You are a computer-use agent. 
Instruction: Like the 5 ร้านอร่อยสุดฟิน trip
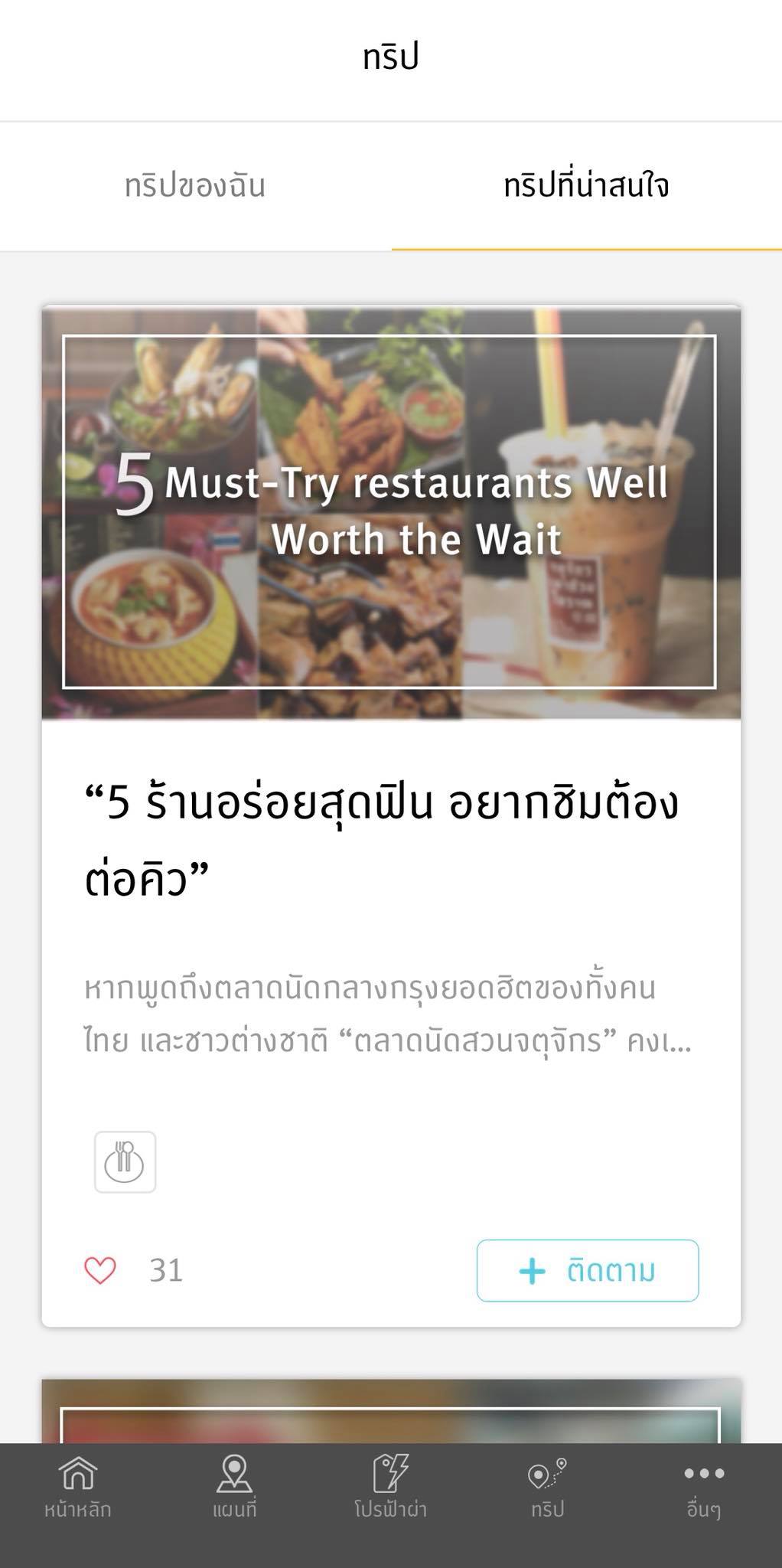click(x=100, y=1270)
